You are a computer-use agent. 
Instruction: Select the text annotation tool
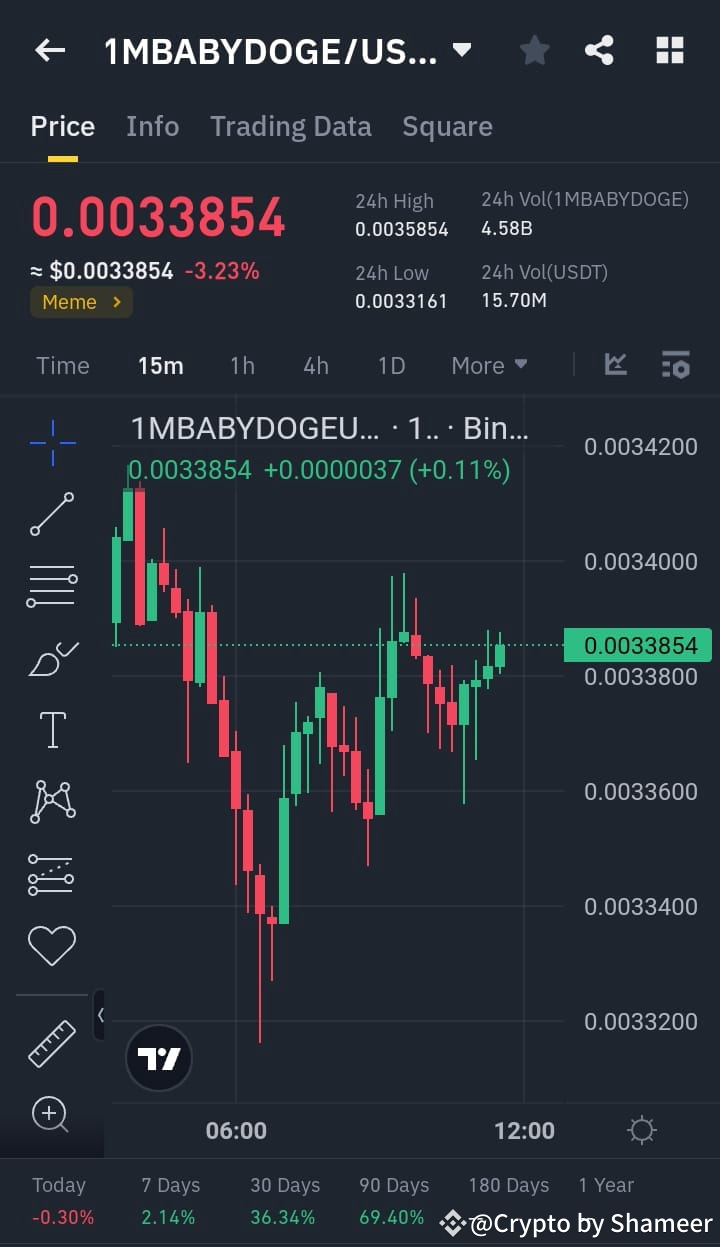(x=52, y=729)
